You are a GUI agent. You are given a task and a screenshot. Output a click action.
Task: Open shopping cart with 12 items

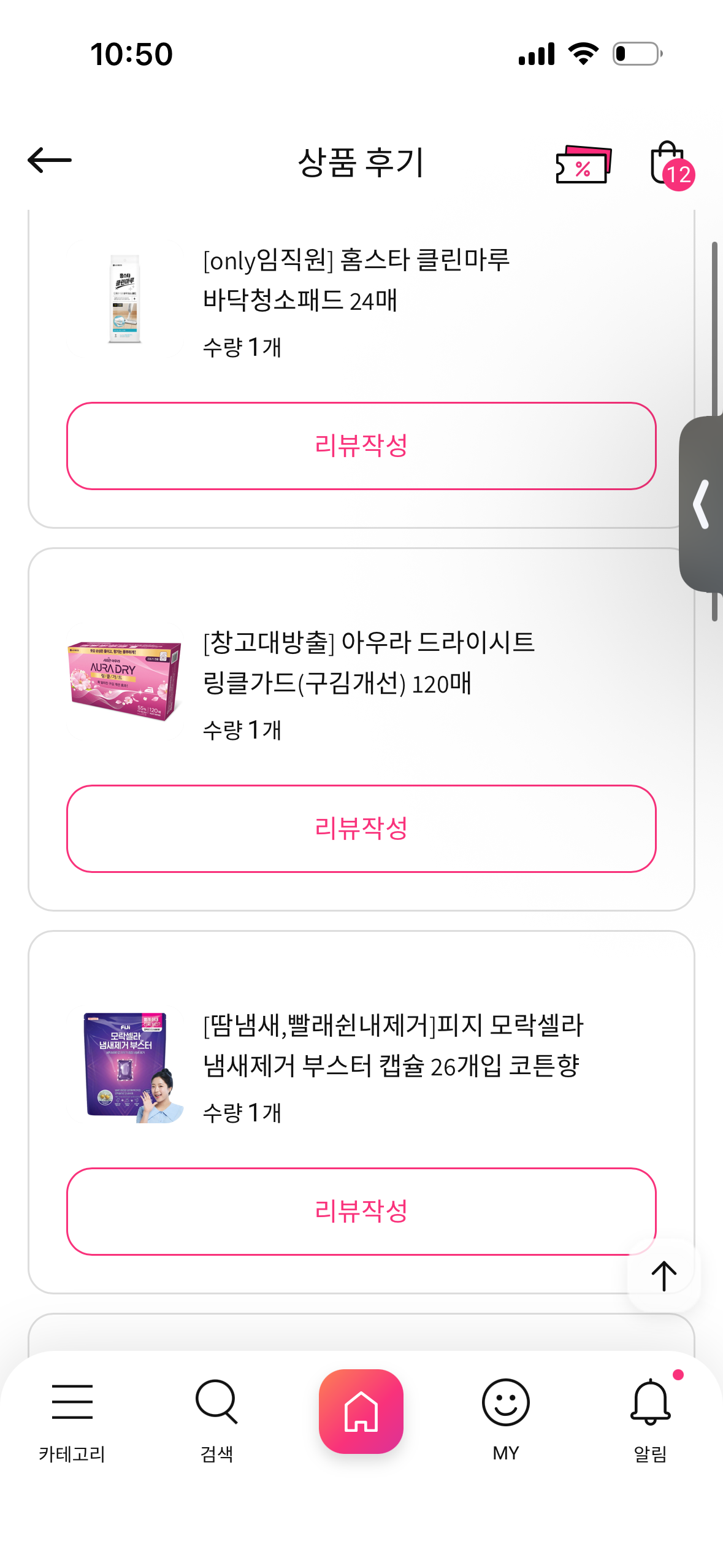[x=670, y=164]
